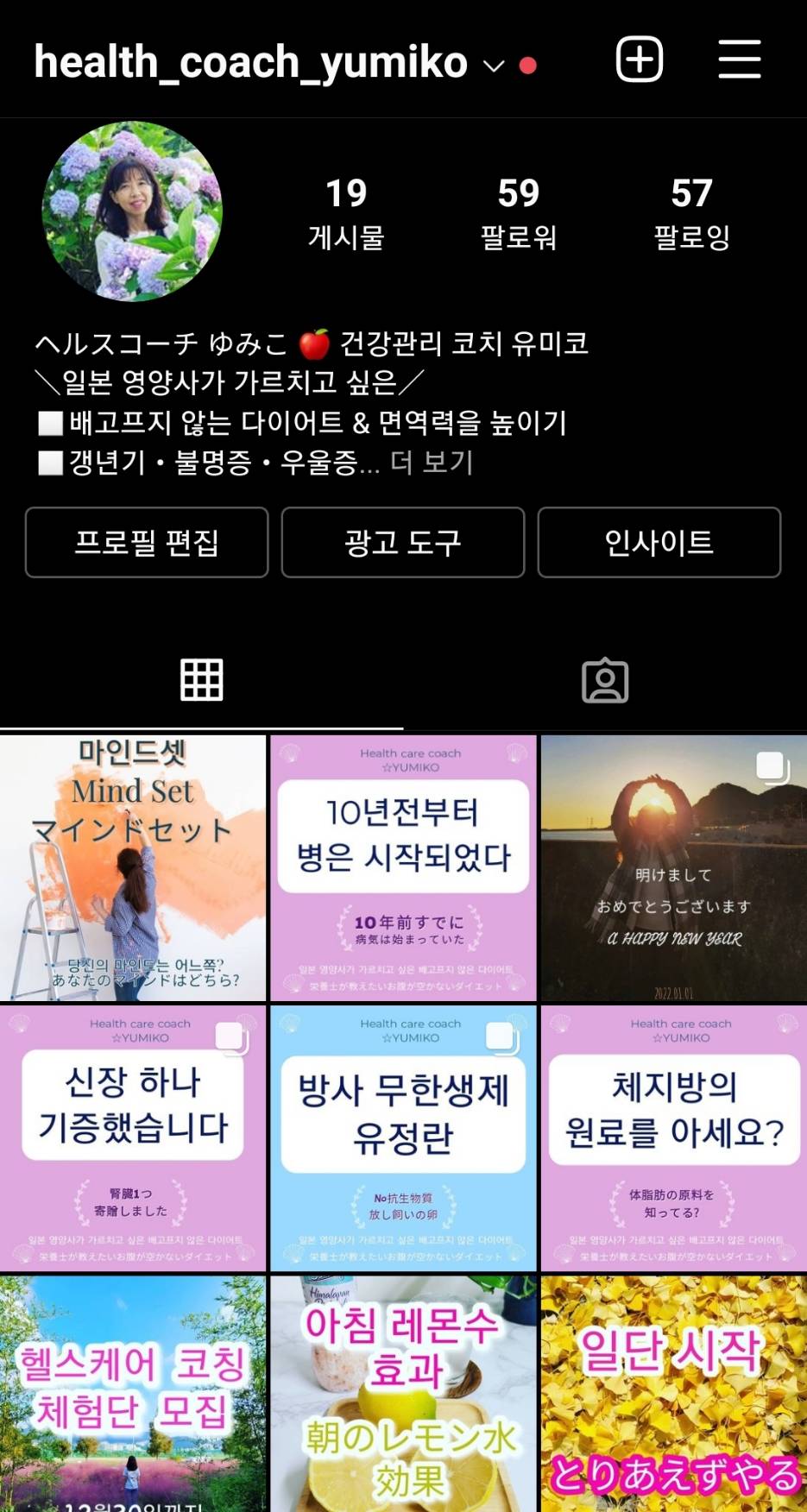807x1512 pixels.
Task: Open the 신장 하나 기증했습니다 post
Action: [133, 1138]
